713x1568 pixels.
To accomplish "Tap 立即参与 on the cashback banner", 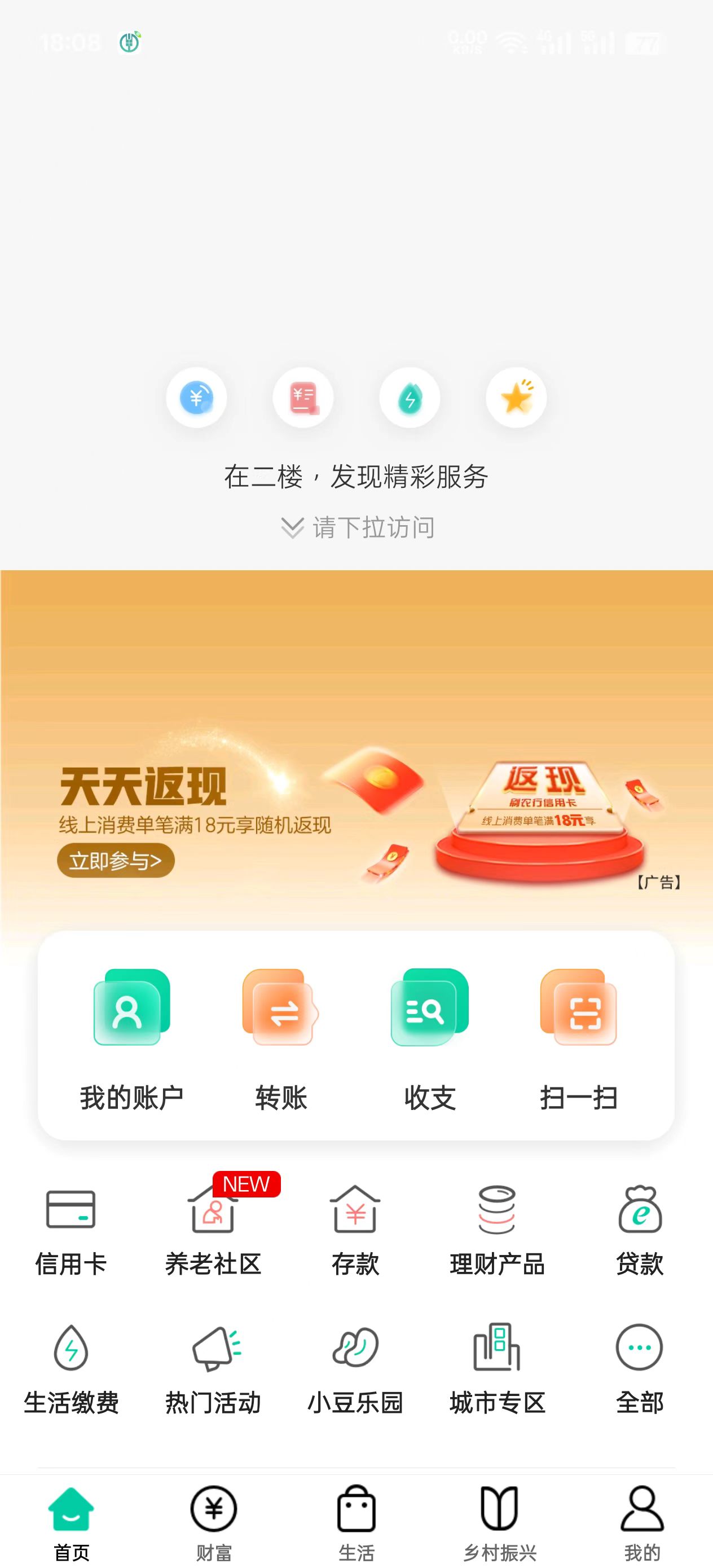I will tap(116, 860).
